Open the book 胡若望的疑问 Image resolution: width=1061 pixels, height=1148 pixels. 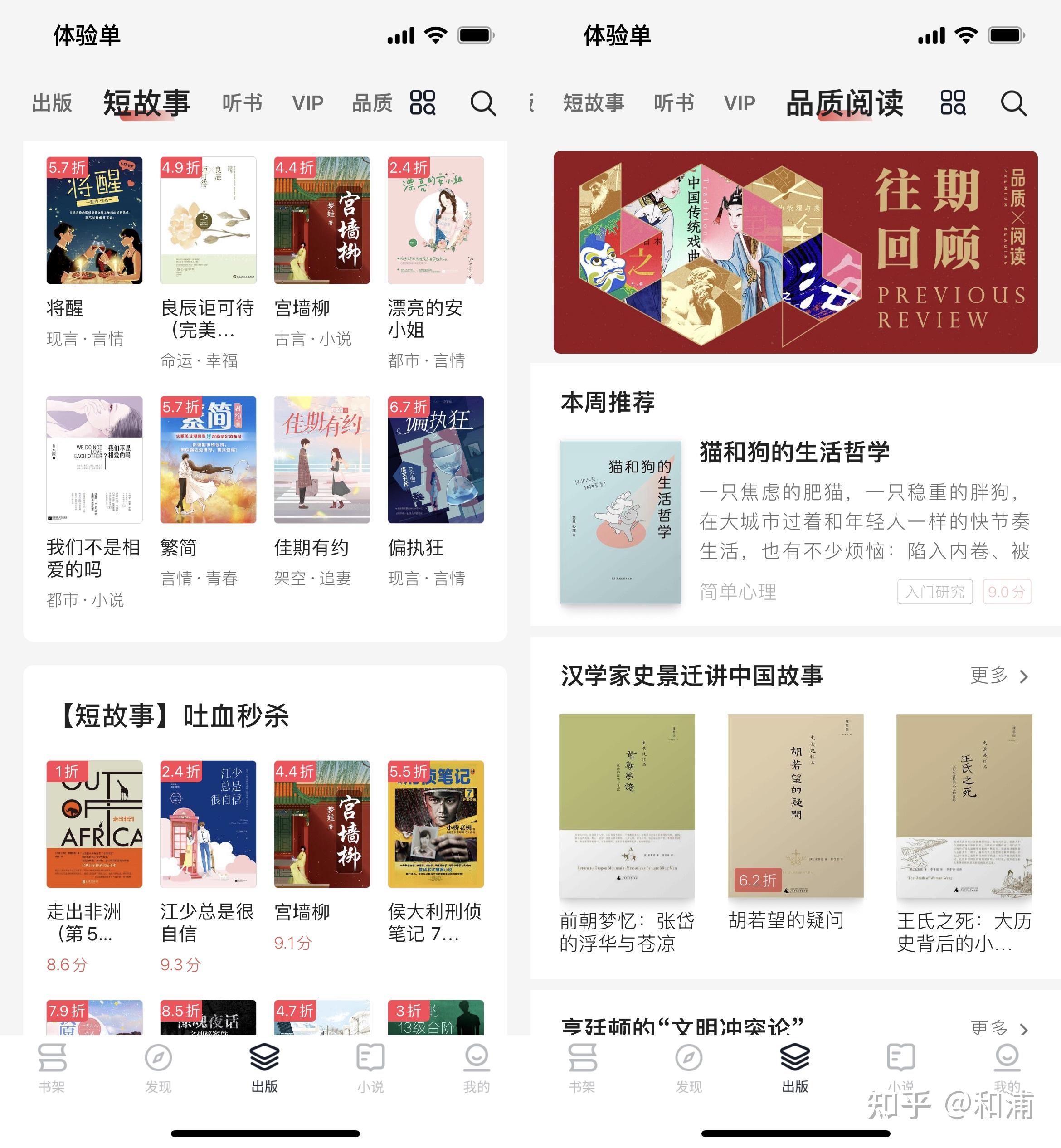click(795, 805)
